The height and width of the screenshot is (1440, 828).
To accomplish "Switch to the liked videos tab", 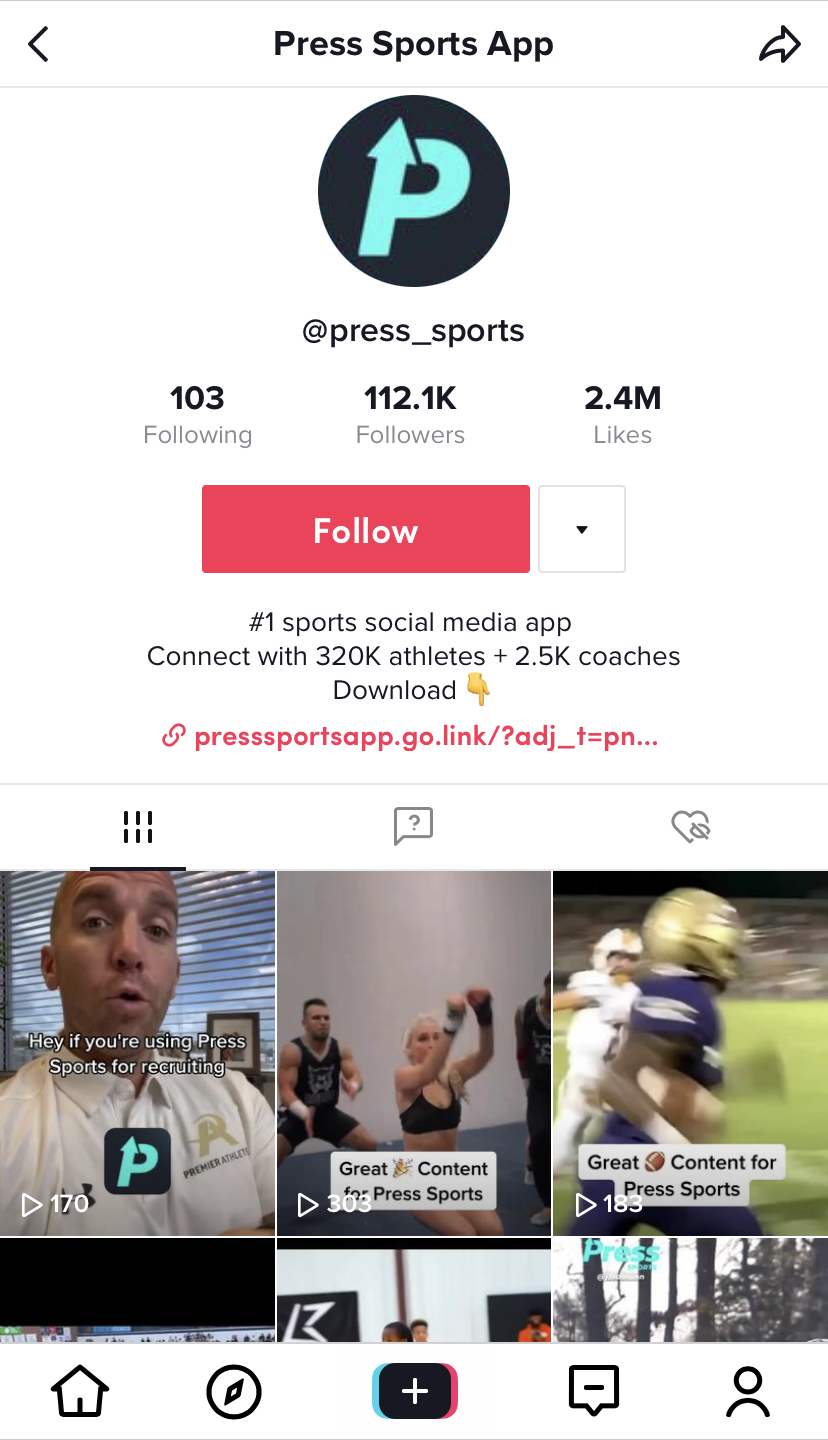I will 690,827.
